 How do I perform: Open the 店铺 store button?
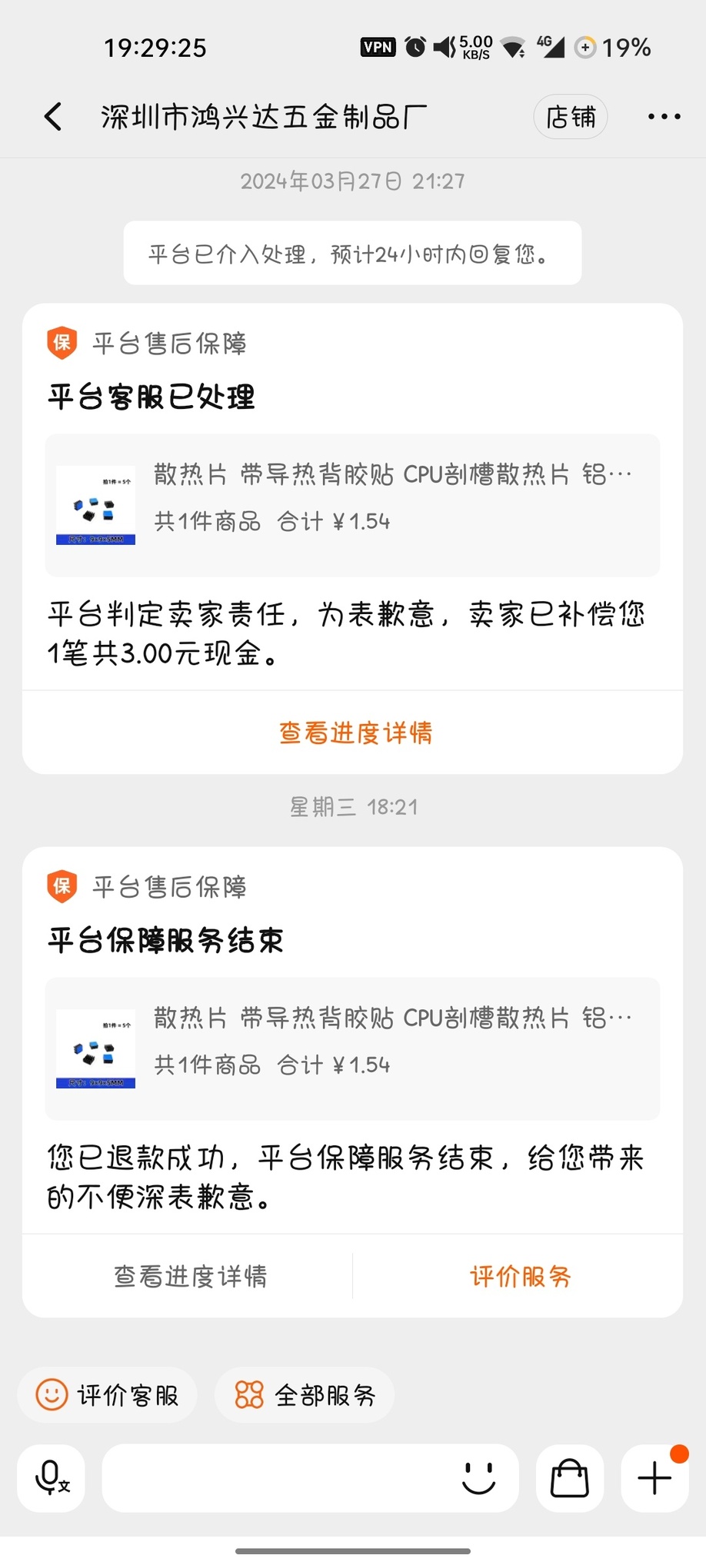[570, 116]
